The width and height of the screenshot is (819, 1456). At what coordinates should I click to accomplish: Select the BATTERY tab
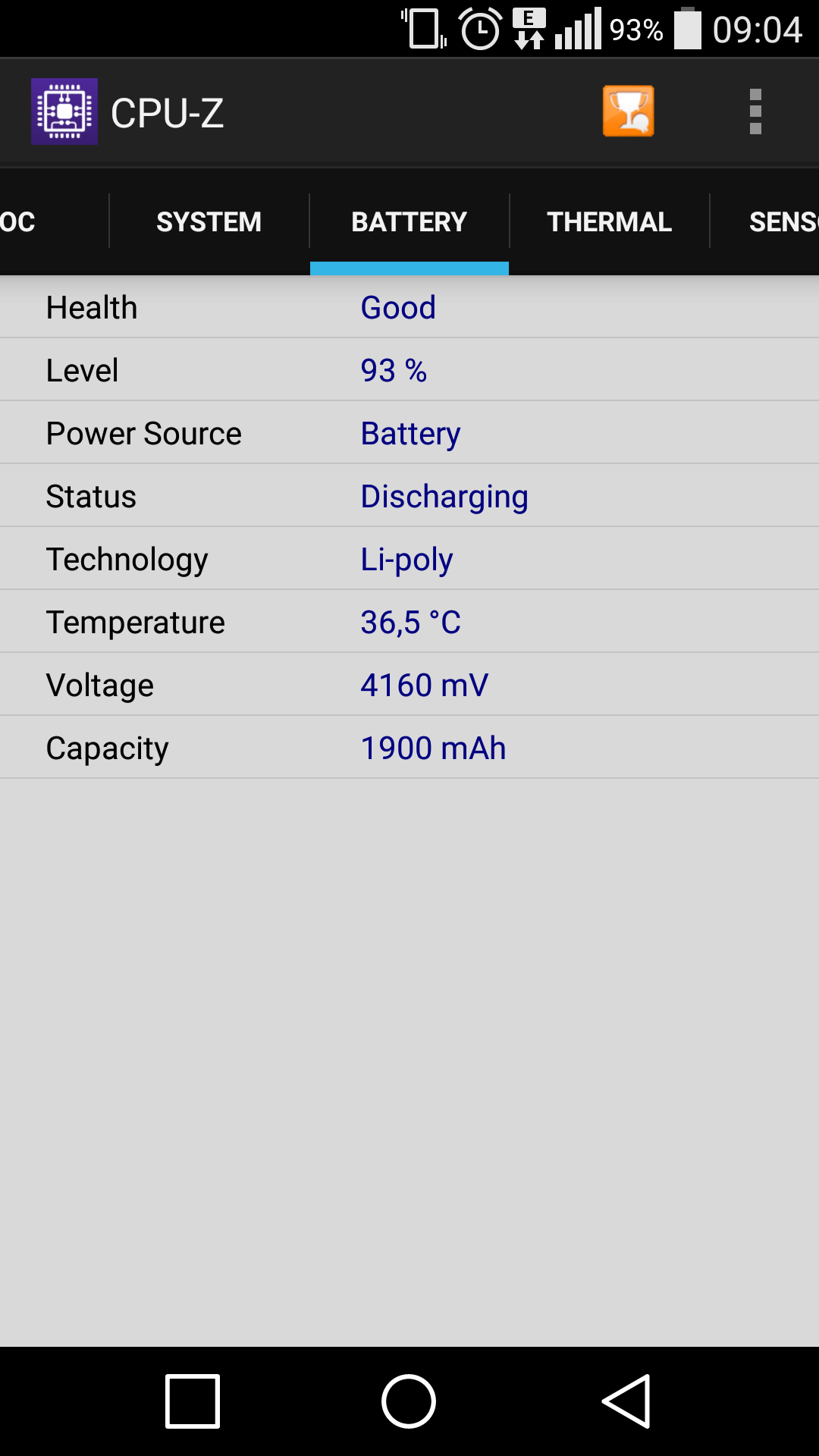point(409,221)
